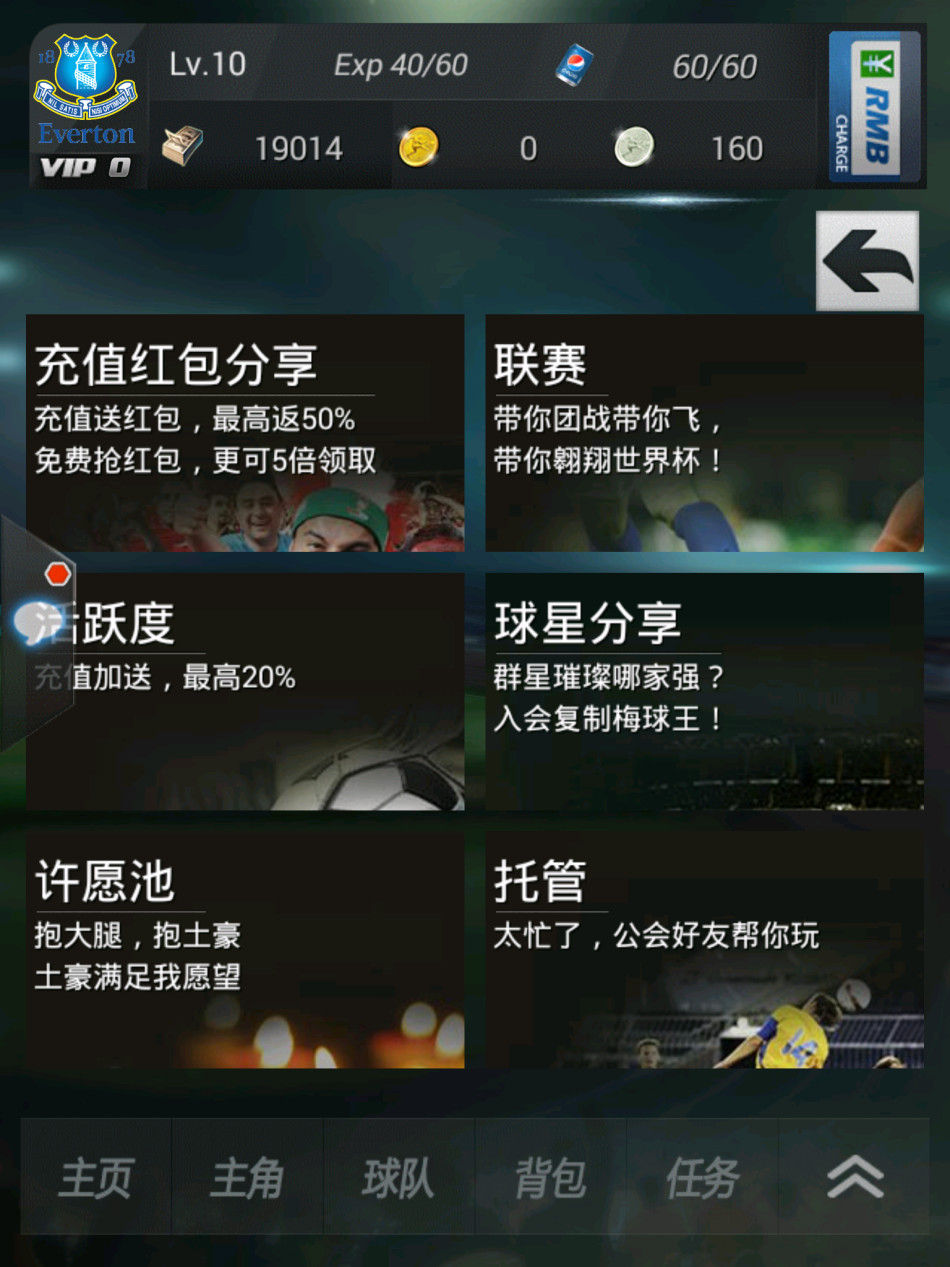Screen dimensions: 950x1267
Task: Open the 托管 hosting card
Action: click(x=704, y=949)
